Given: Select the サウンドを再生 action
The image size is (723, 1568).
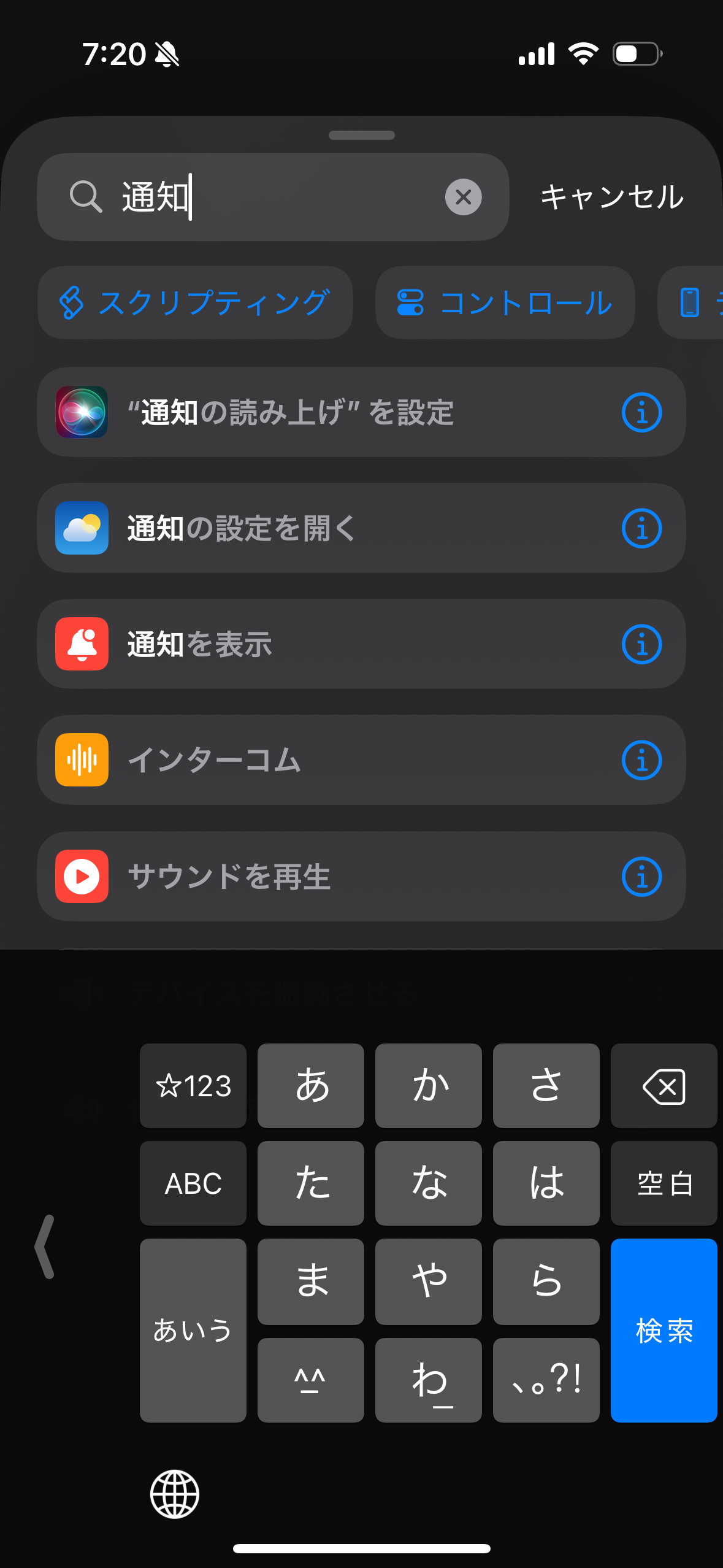Looking at the screenshot, I should pos(361,876).
